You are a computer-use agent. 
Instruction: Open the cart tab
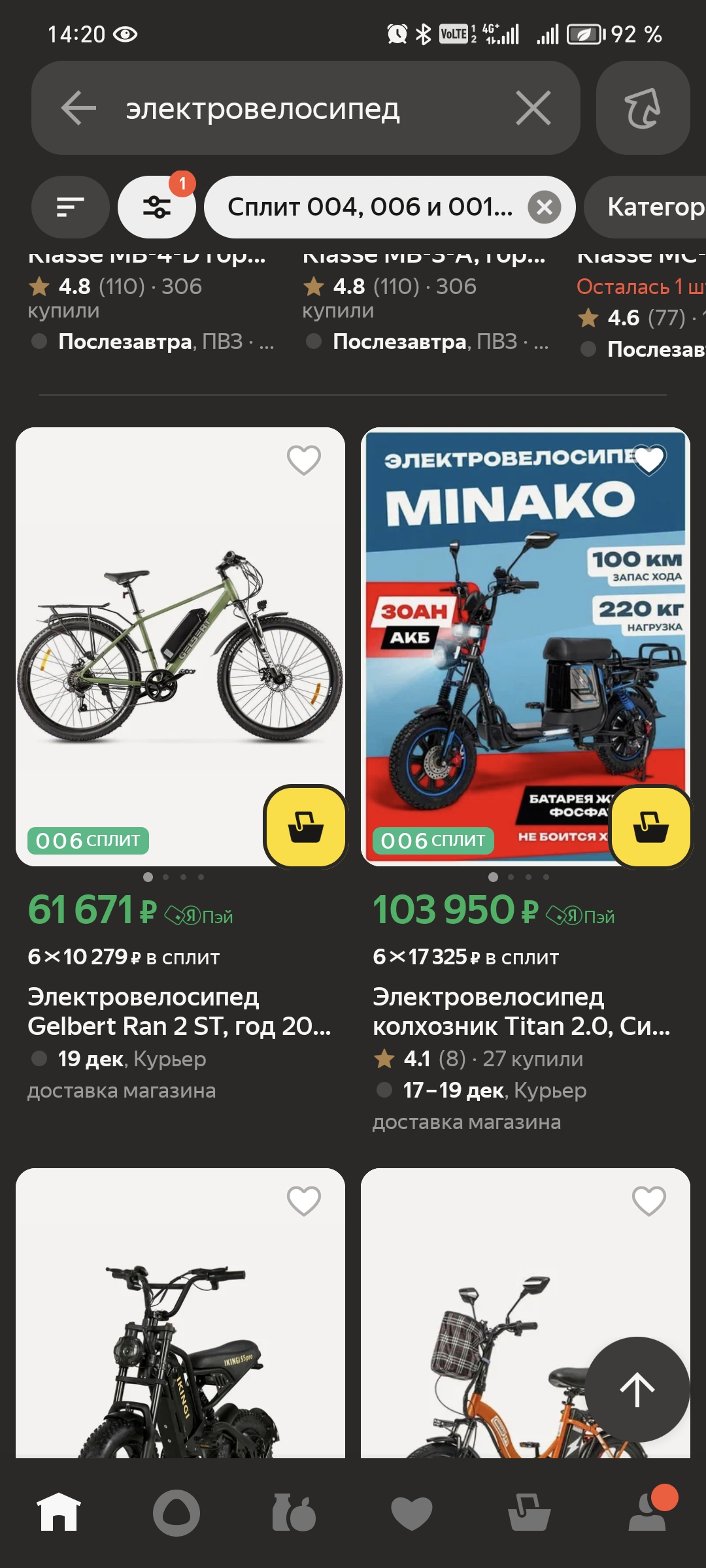[529, 1512]
